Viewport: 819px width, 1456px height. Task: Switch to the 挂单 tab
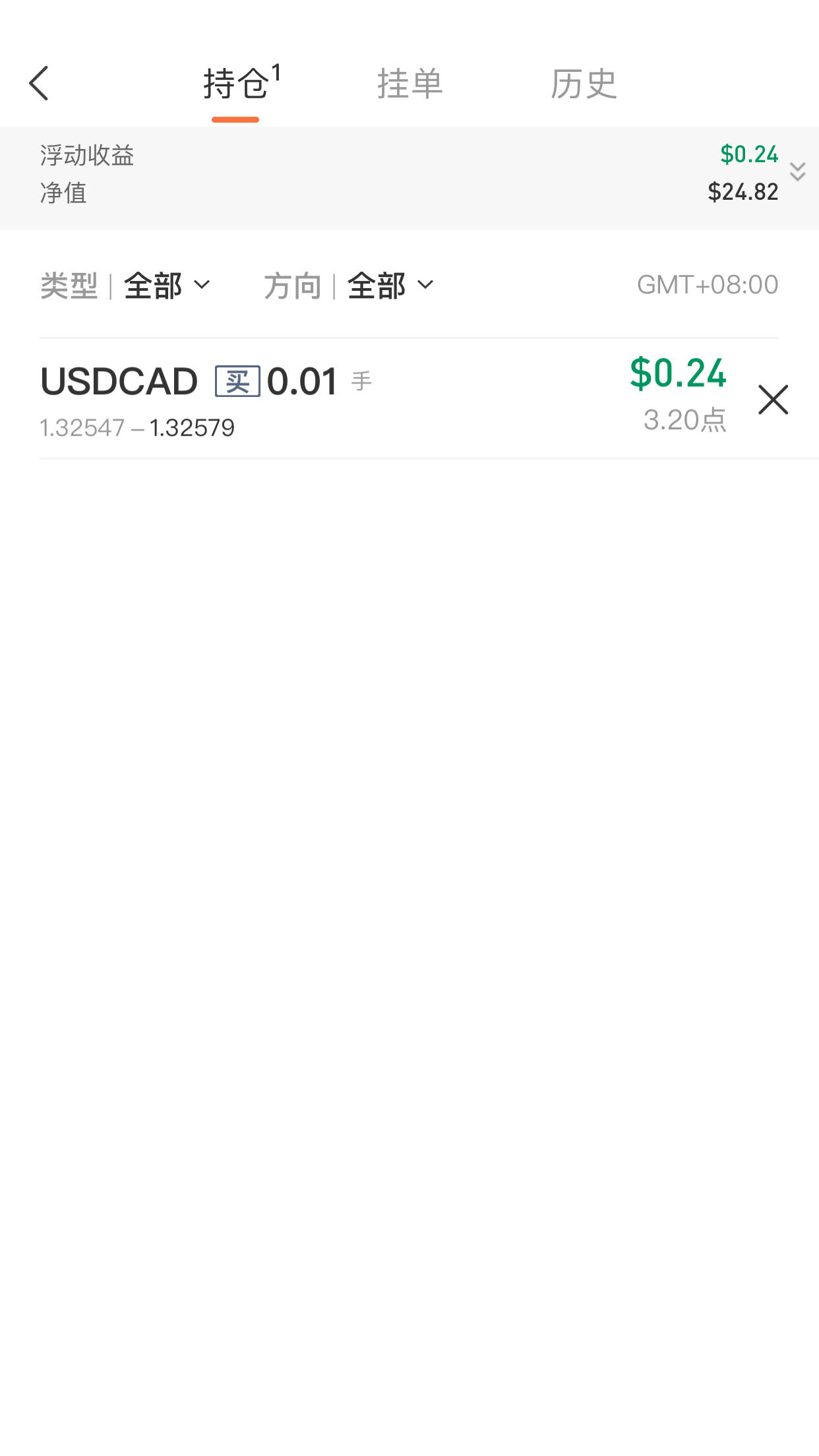click(x=409, y=84)
